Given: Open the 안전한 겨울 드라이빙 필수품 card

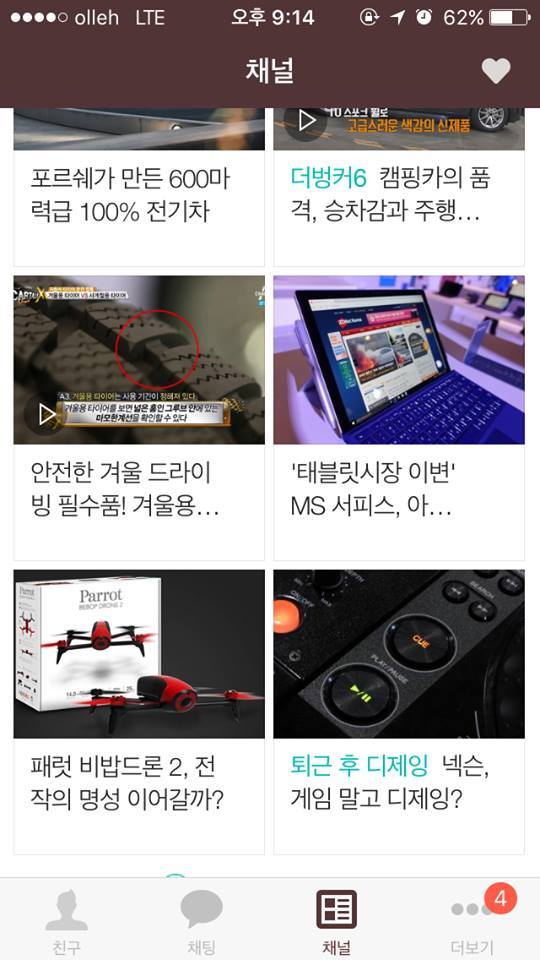Looking at the screenshot, I should [139, 418].
